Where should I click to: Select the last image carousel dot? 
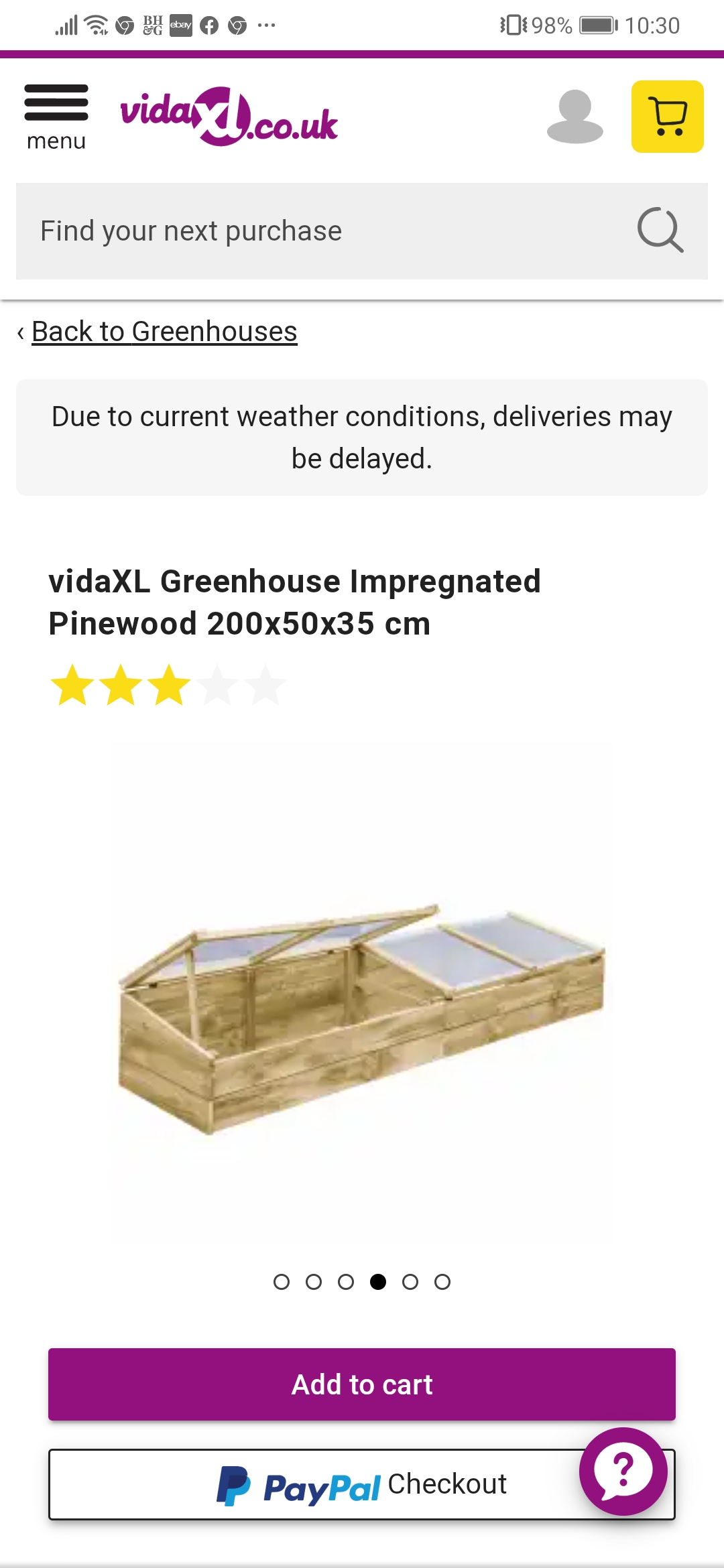[x=442, y=1282]
